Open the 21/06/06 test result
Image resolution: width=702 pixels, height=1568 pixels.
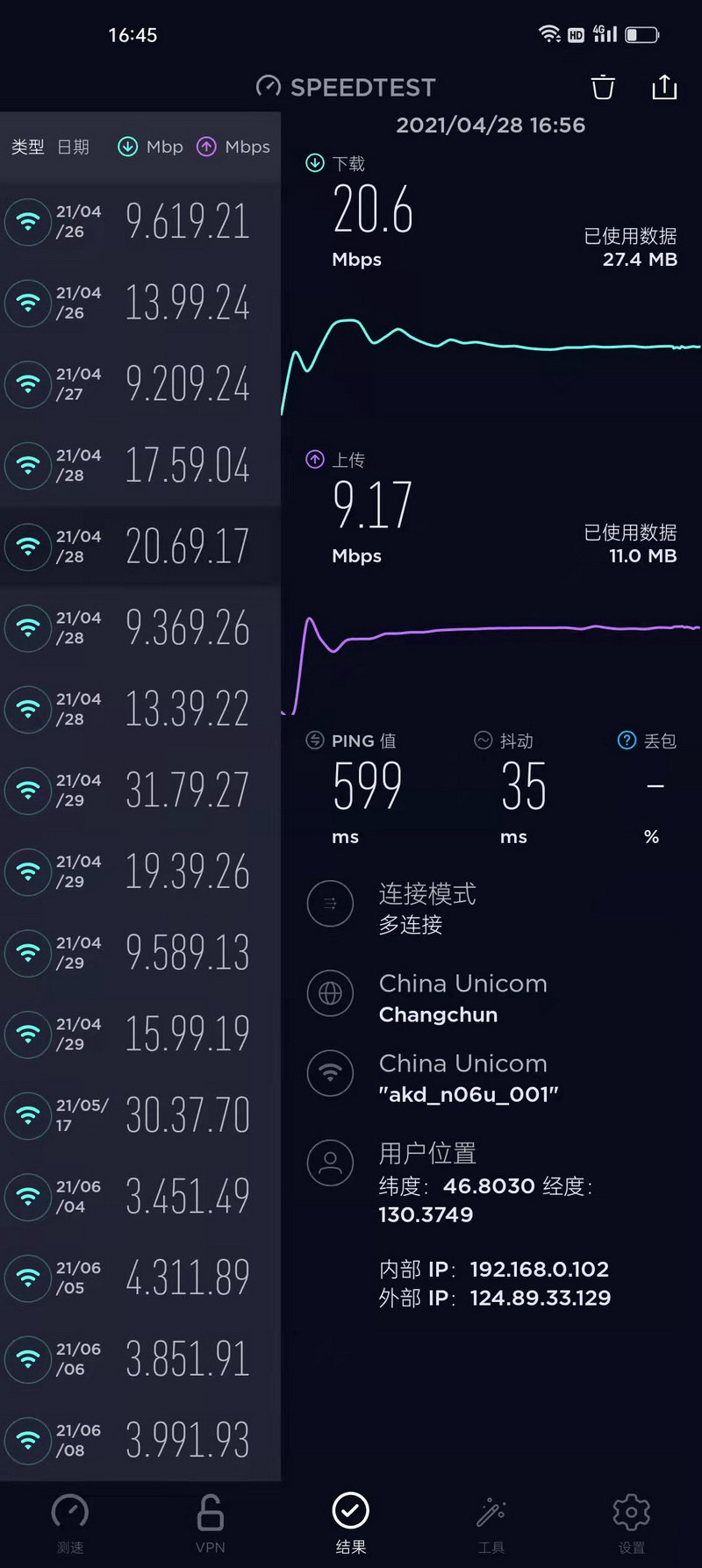point(140,1359)
